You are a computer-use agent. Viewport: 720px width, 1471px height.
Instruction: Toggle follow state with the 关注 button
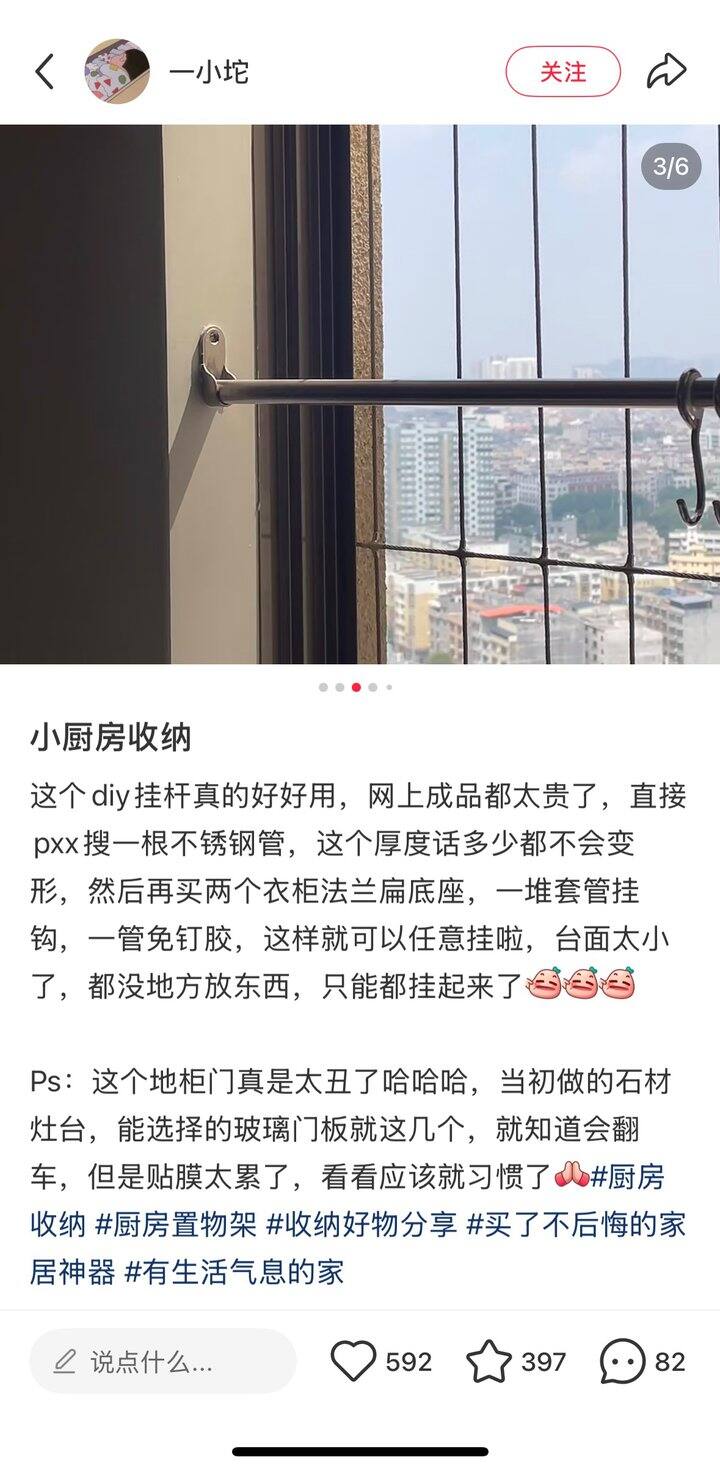tap(565, 72)
